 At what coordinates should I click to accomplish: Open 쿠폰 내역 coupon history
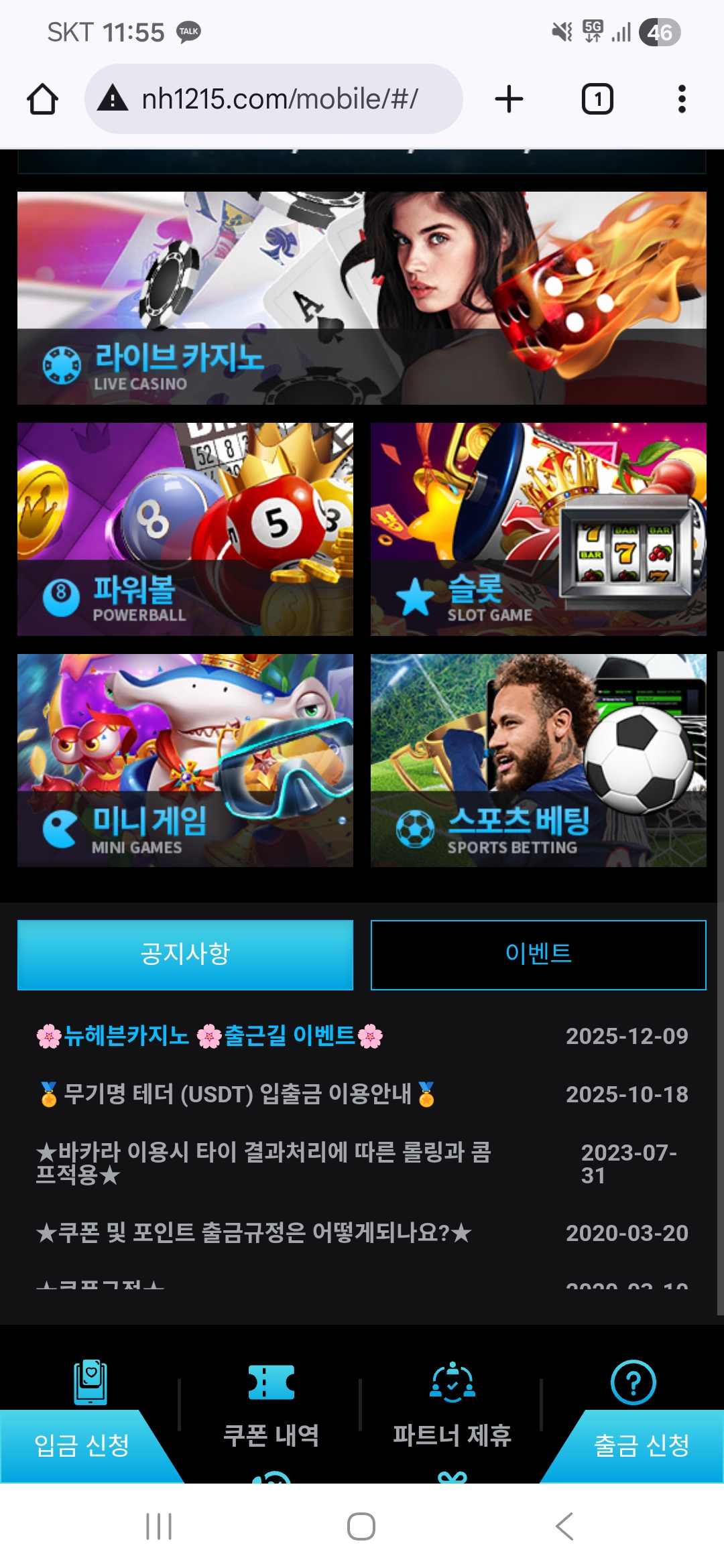coord(271,1407)
